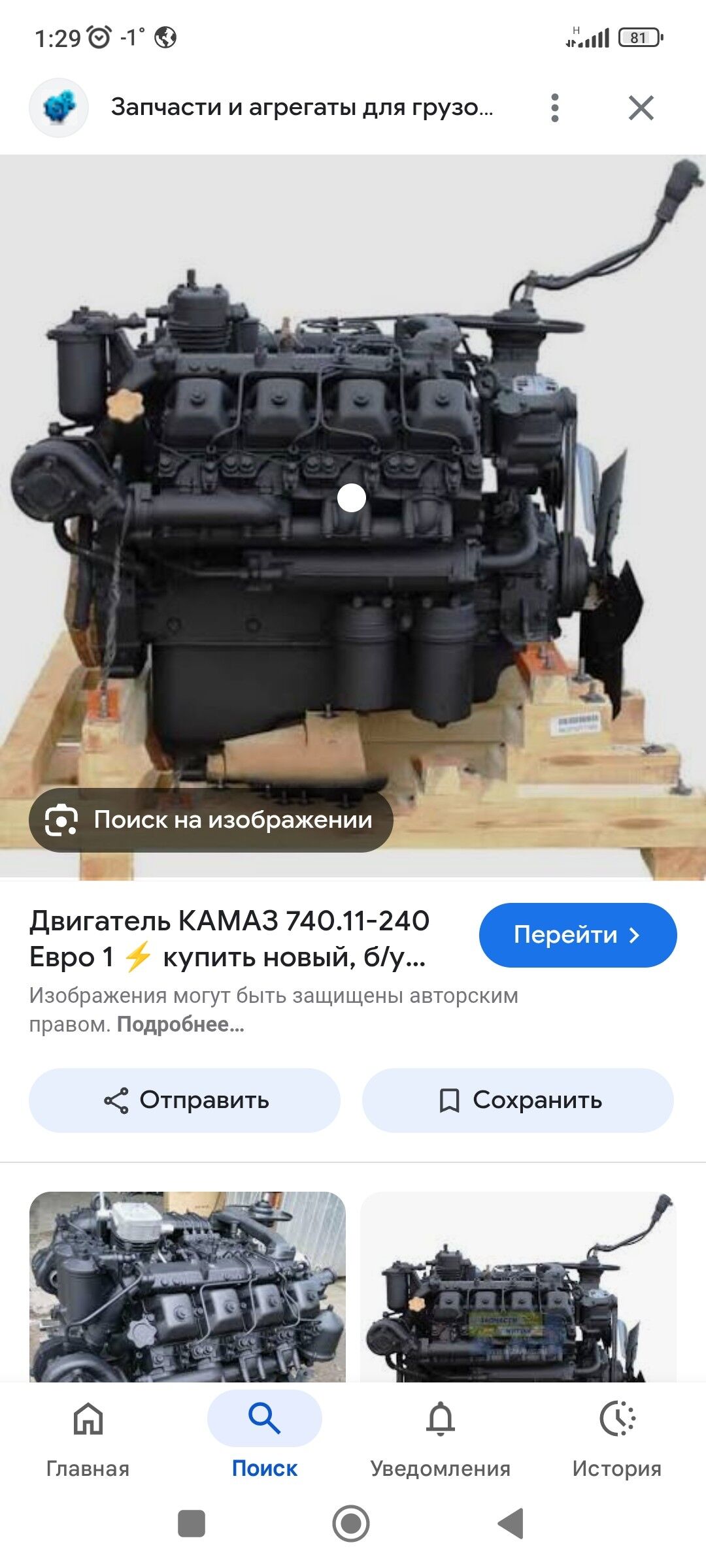
Task: Tap 'Поиск на изображении' lens button
Action: (x=210, y=820)
